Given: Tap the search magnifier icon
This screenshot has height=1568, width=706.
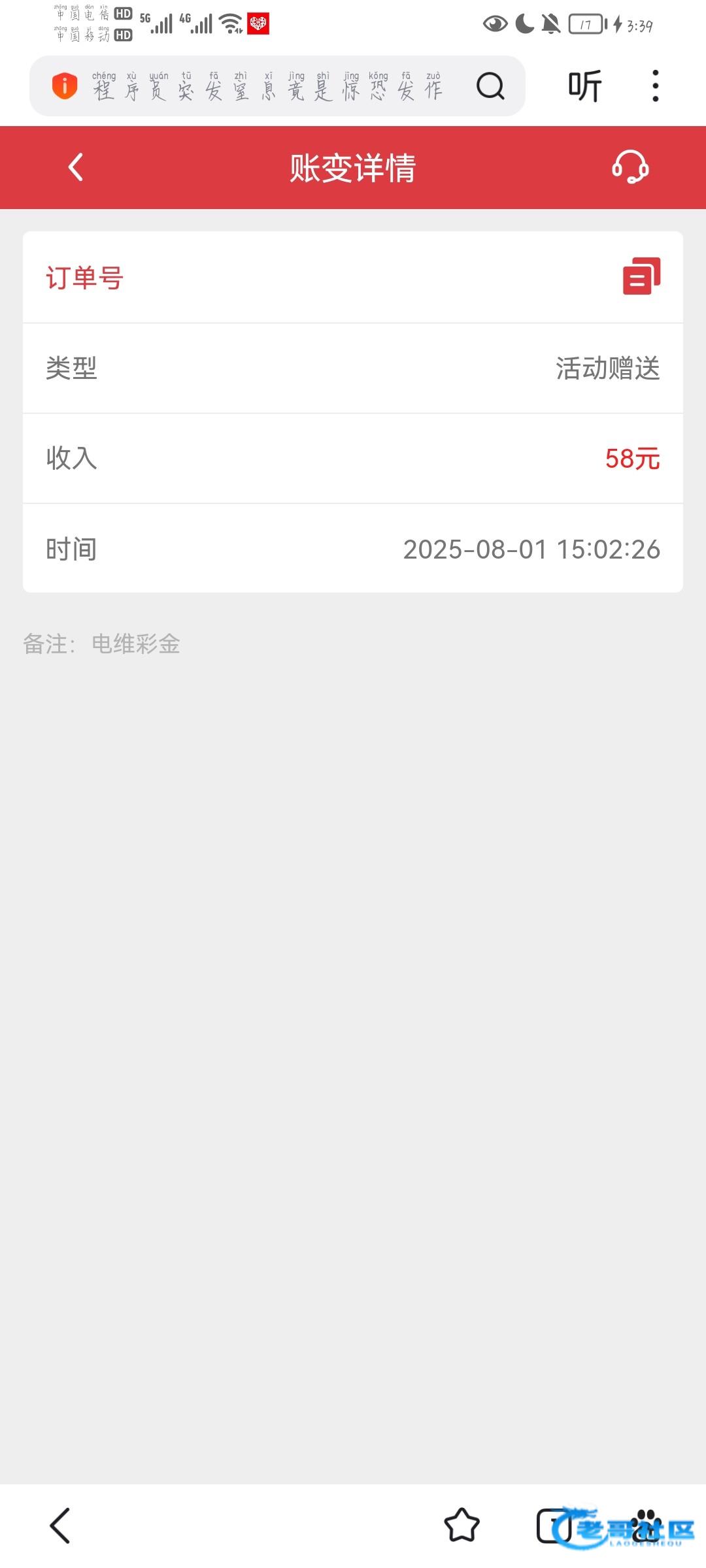Looking at the screenshot, I should [x=490, y=86].
